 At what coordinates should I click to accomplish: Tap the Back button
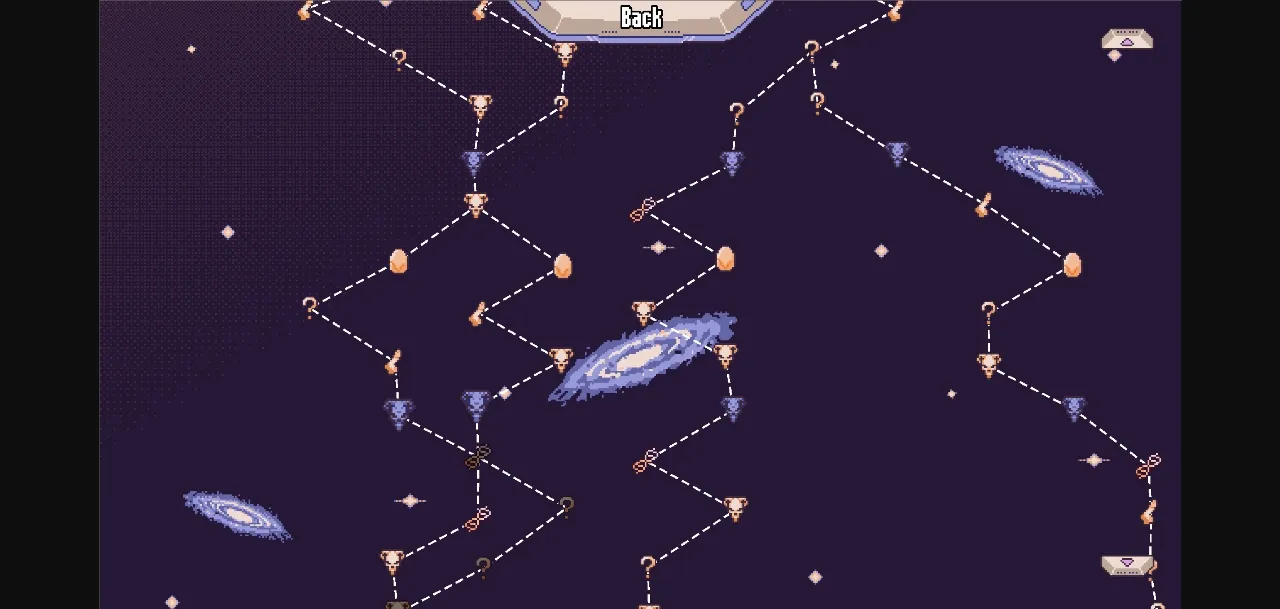point(640,17)
